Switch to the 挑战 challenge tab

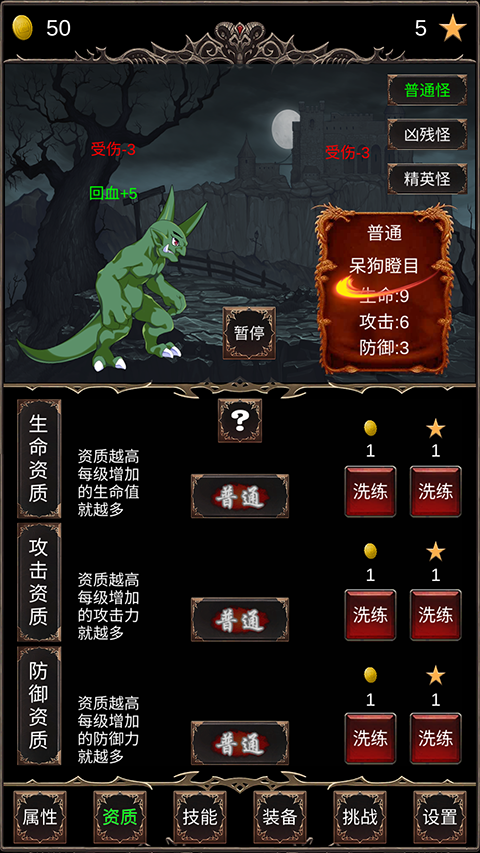coord(360,817)
